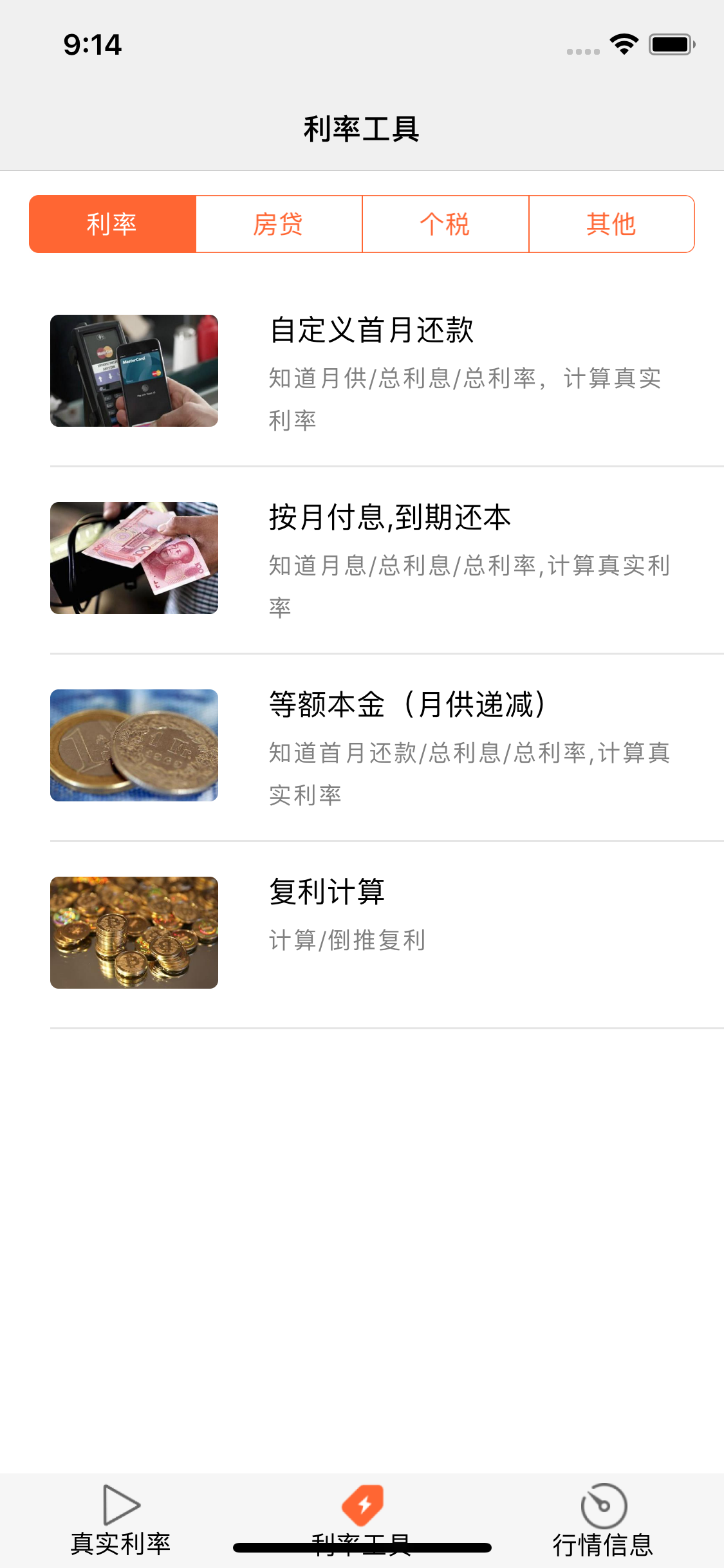Open 按月付息,到期还本 calculator
This screenshot has width=724, height=1568.
coord(387,560)
